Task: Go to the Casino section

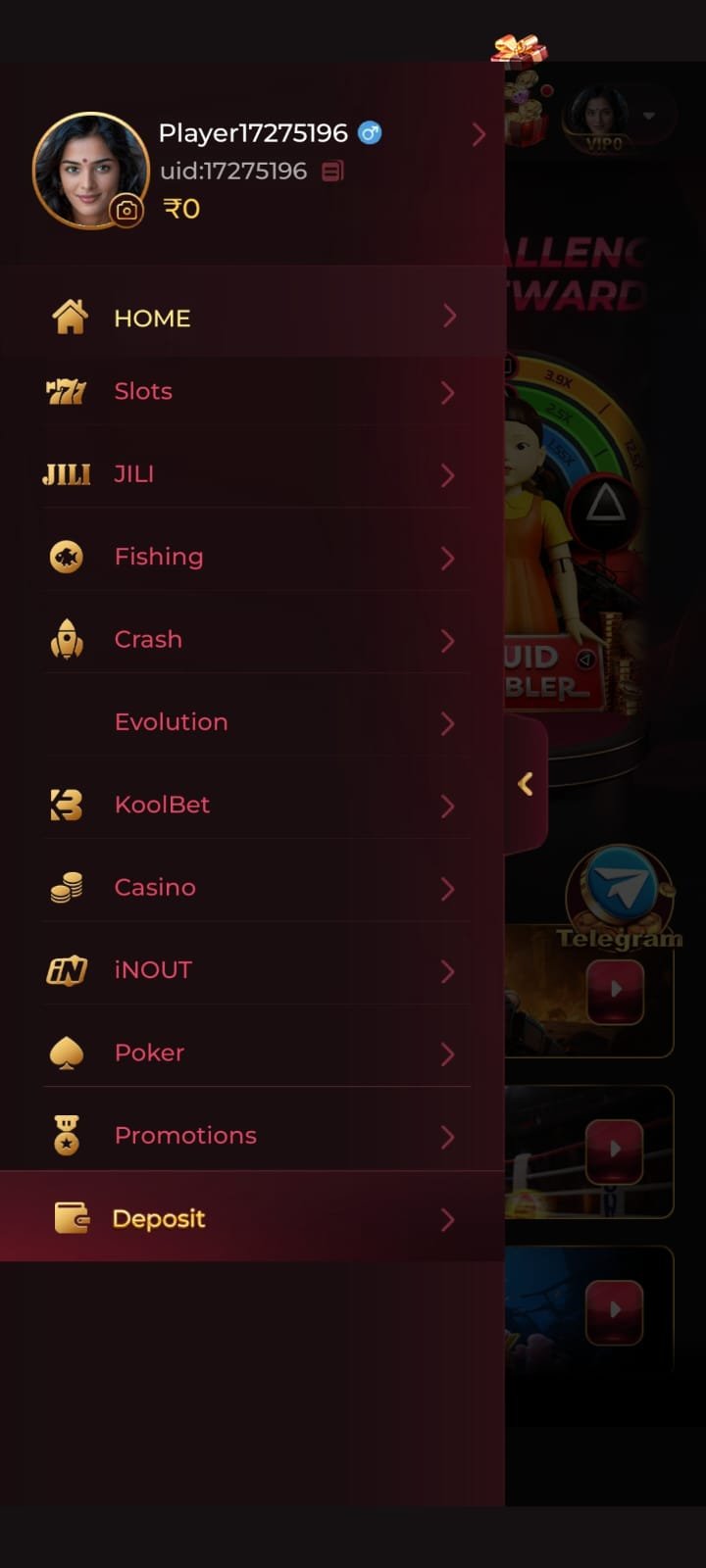Action: pyautogui.click(x=251, y=888)
